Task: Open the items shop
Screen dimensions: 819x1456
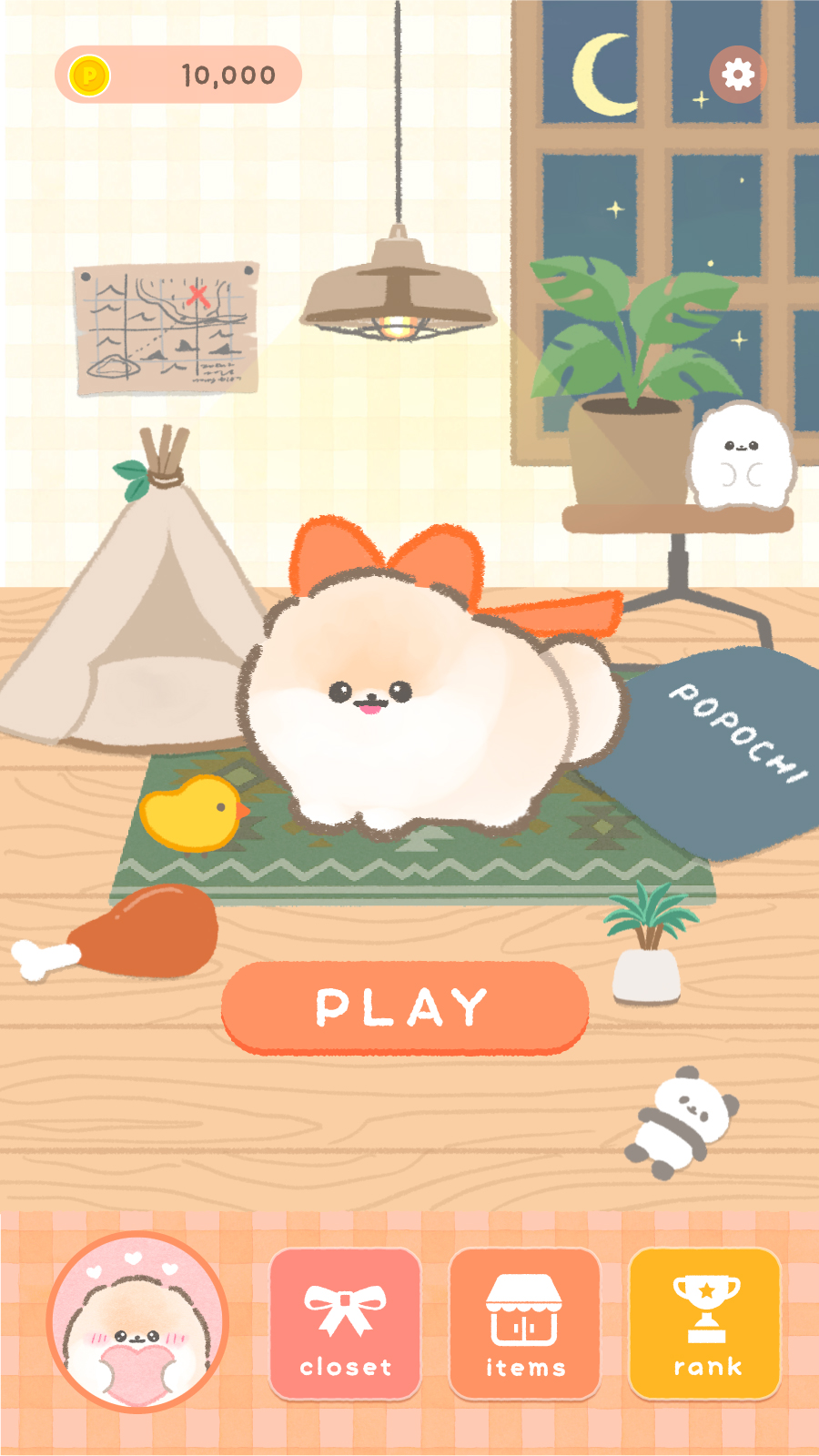Action: point(525,1323)
